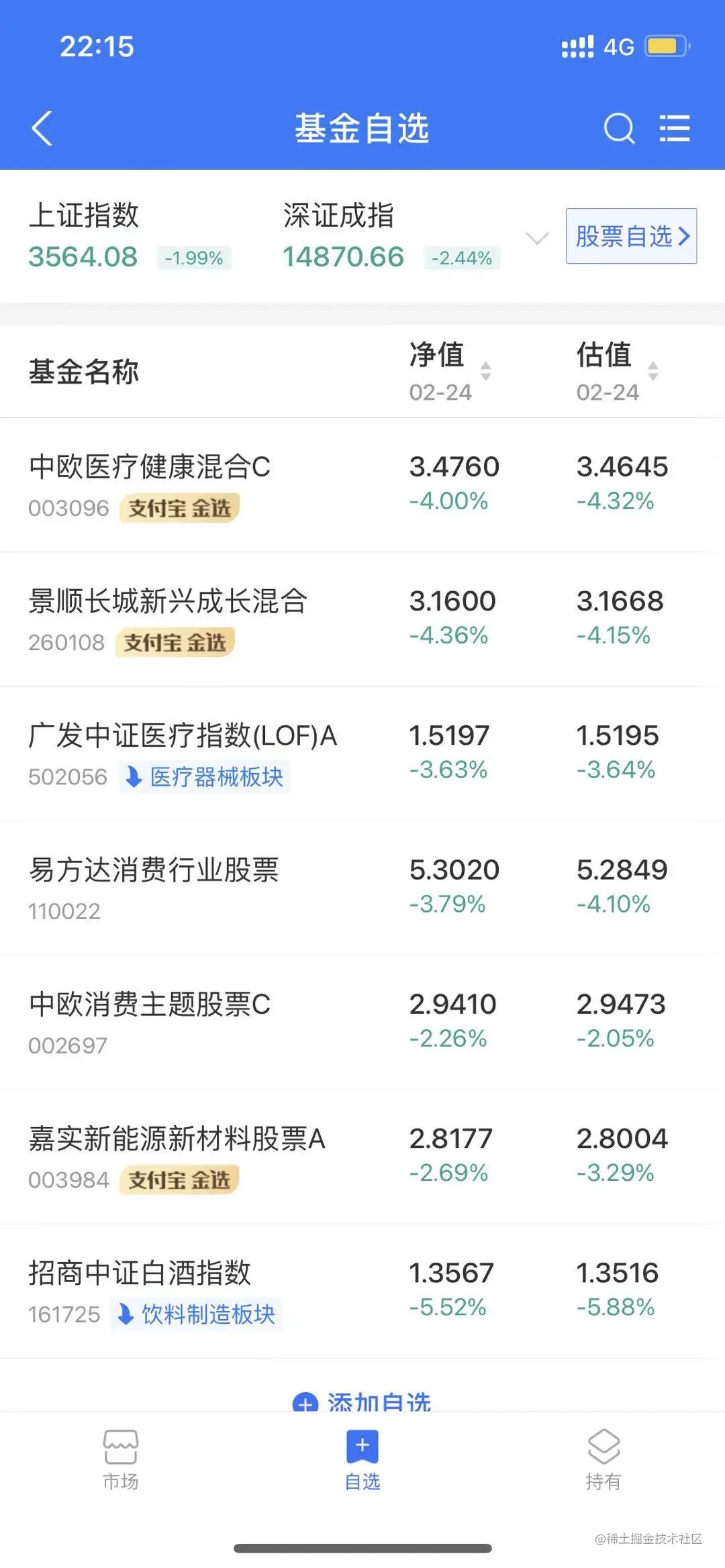Open 中欧消费主题股票C fund
The height and width of the screenshot is (1568, 725).
click(150, 1004)
